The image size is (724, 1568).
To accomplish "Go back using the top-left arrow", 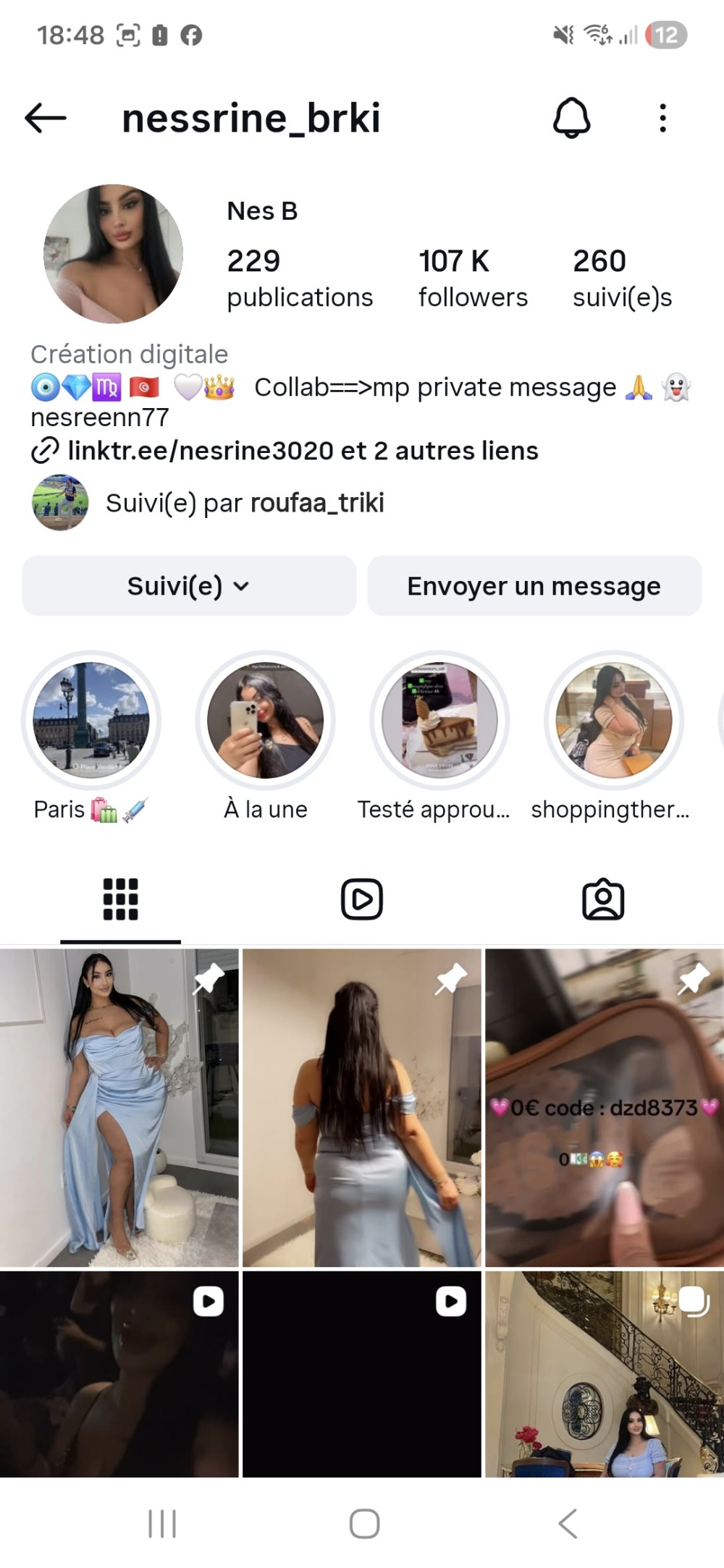I will (46, 118).
